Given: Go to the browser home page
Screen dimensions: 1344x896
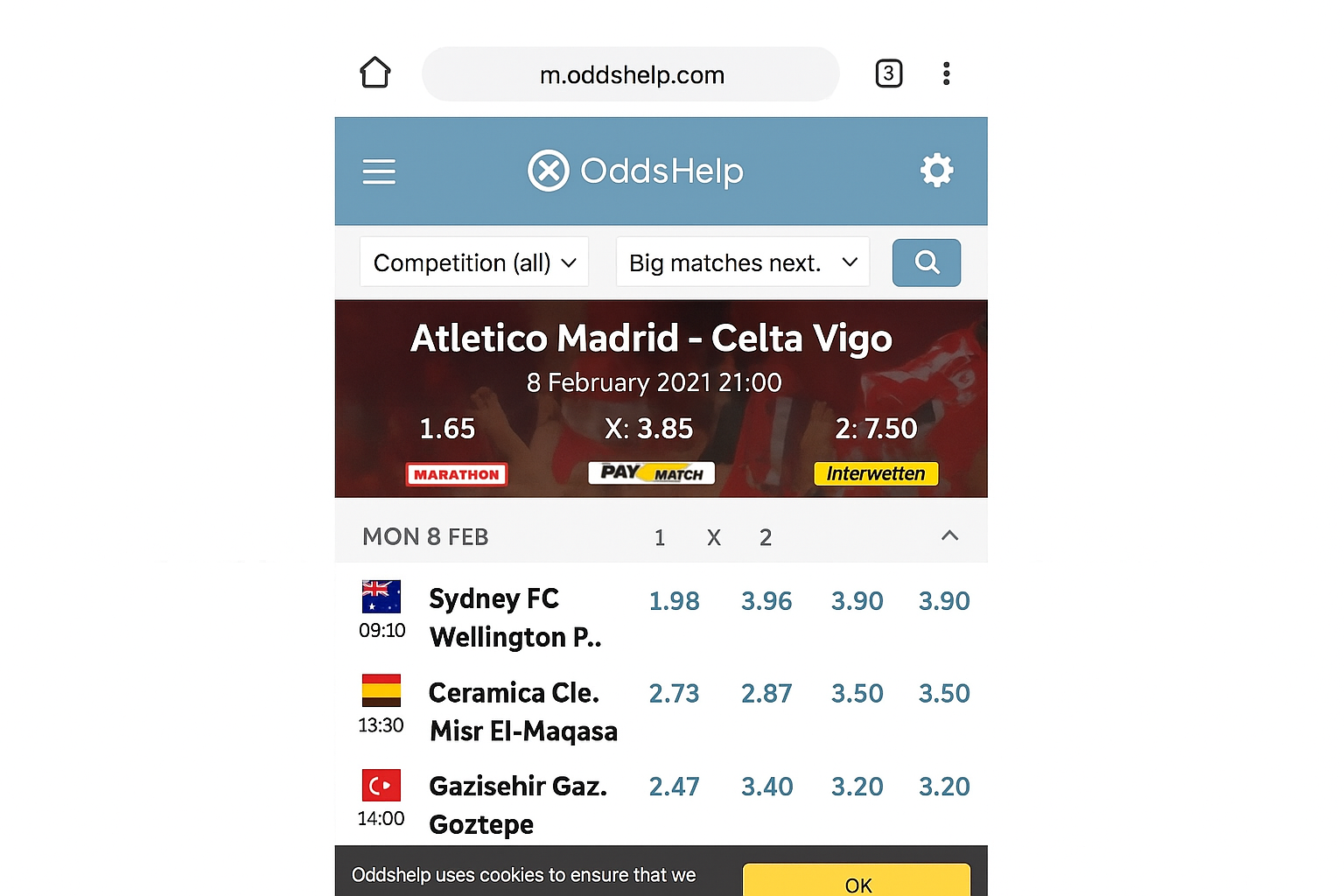Looking at the screenshot, I should pyautogui.click(x=375, y=73).
